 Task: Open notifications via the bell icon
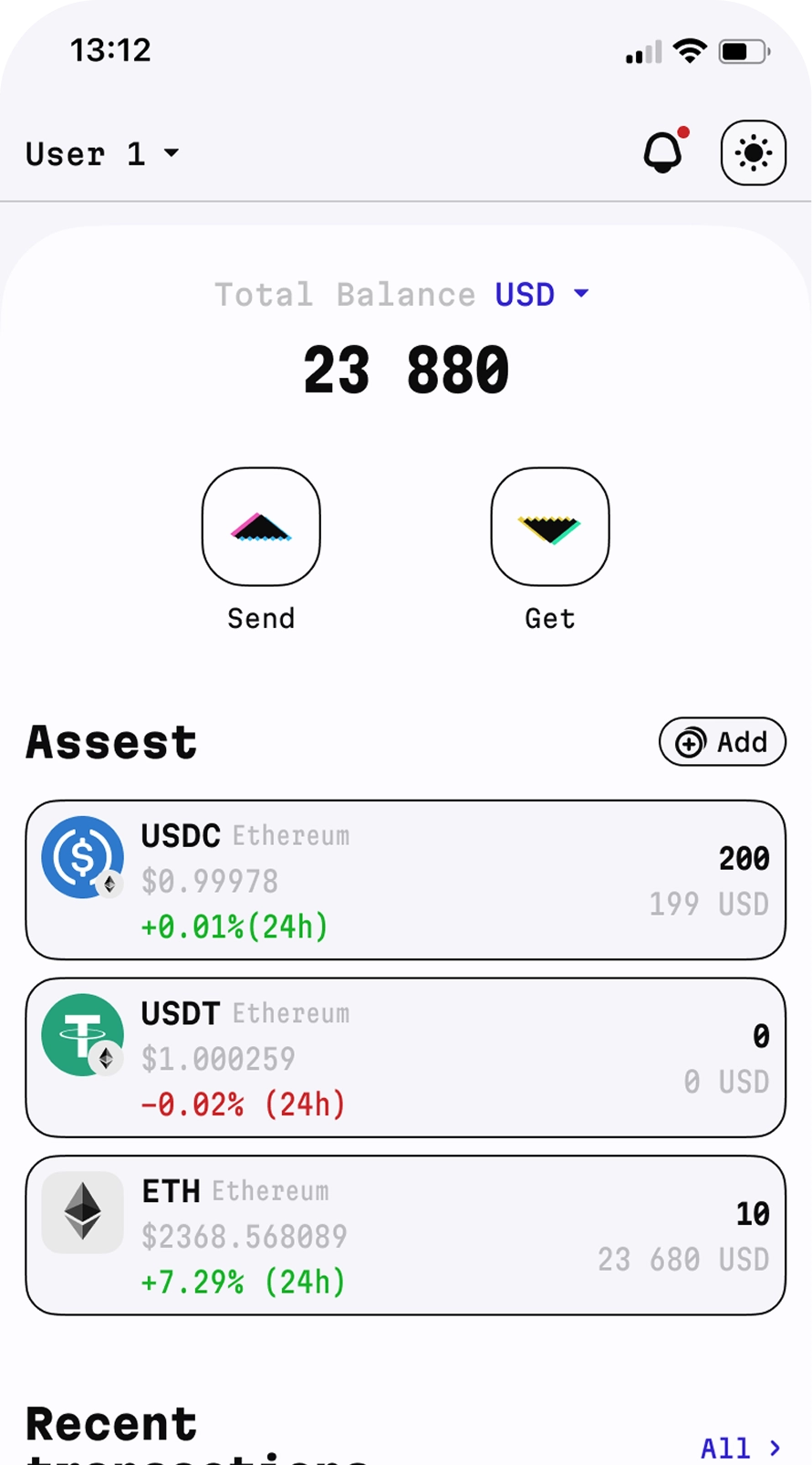pyautogui.click(x=663, y=152)
